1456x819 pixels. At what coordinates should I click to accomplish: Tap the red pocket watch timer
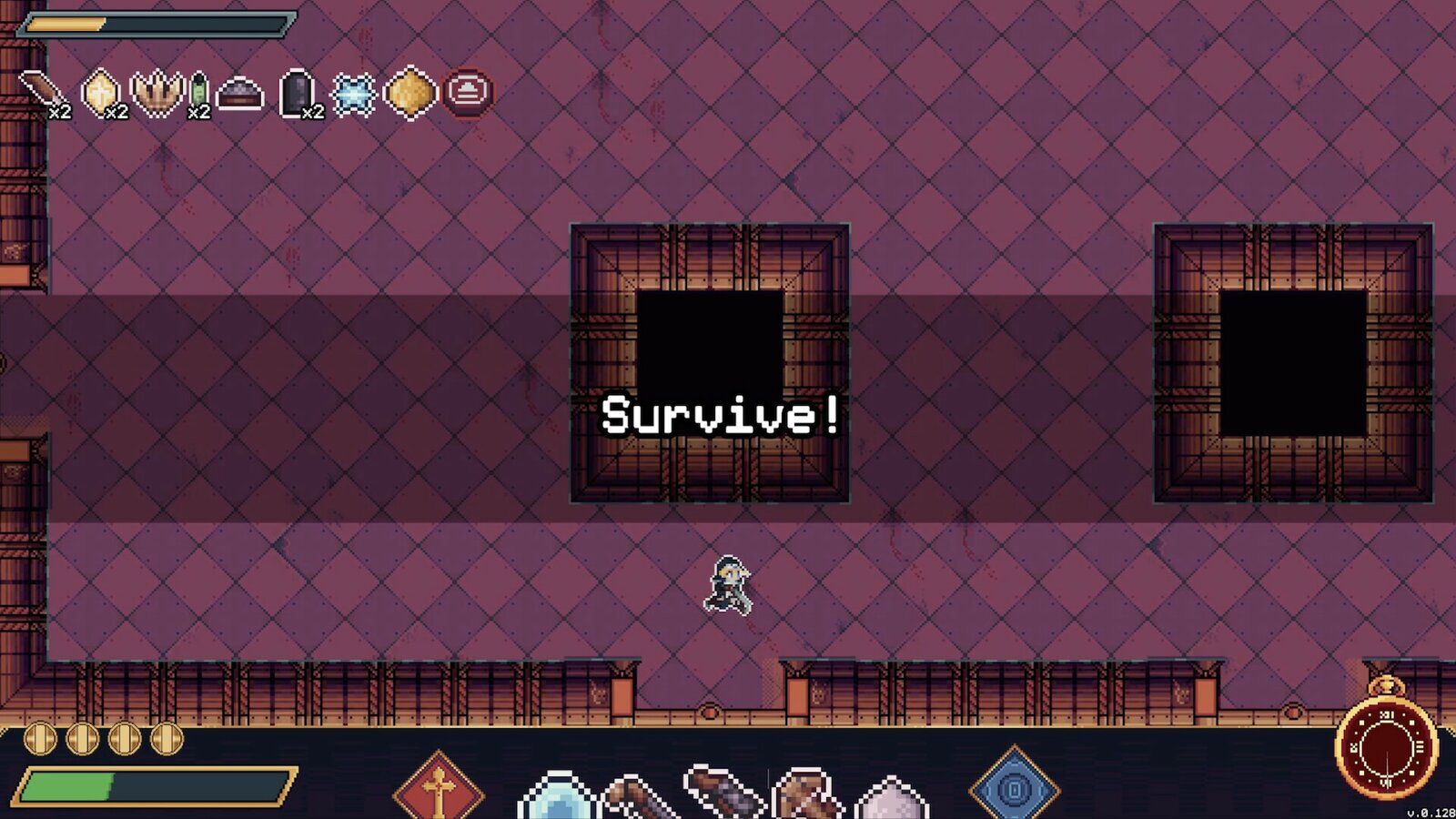[1386, 747]
